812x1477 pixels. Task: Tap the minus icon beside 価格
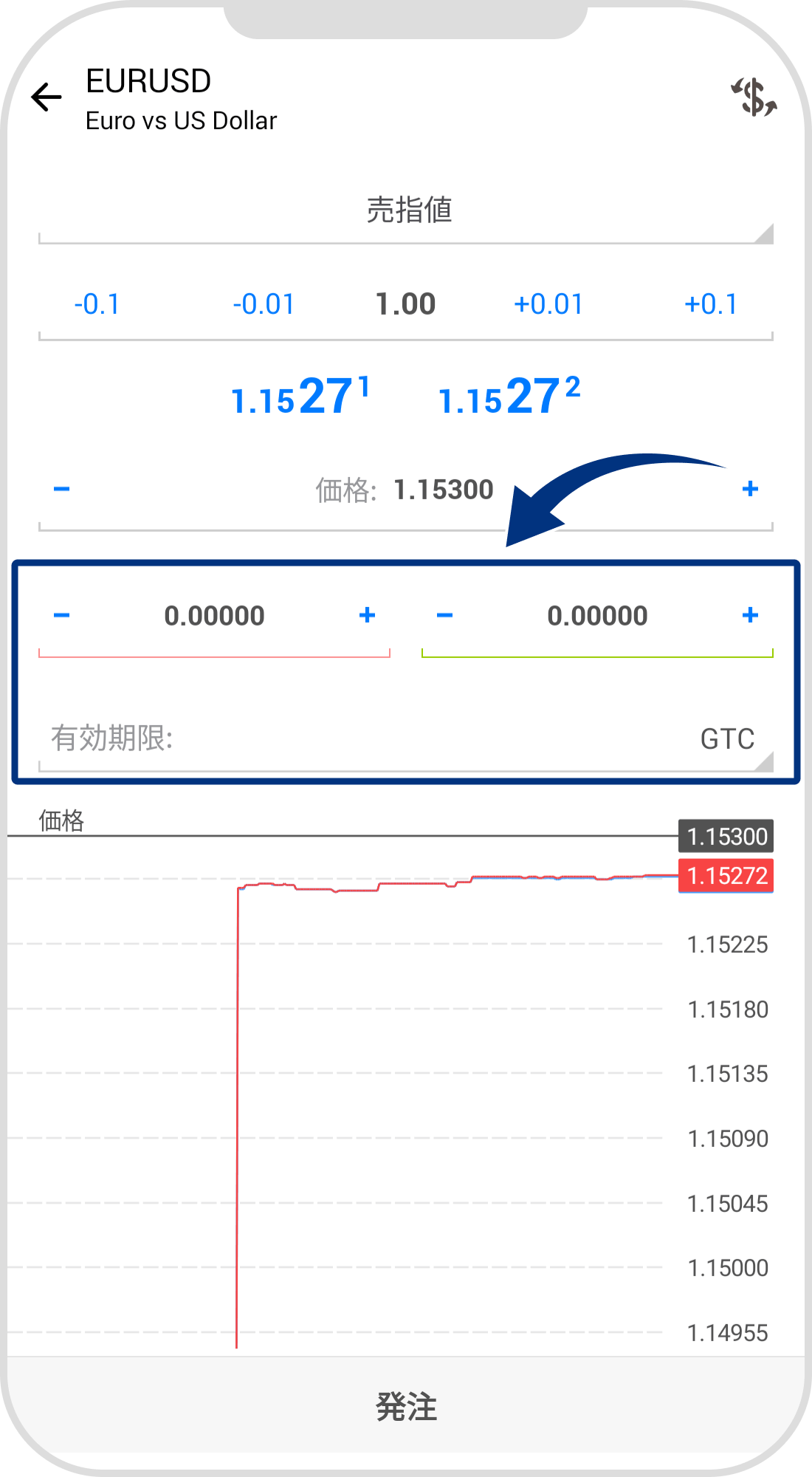tap(63, 487)
